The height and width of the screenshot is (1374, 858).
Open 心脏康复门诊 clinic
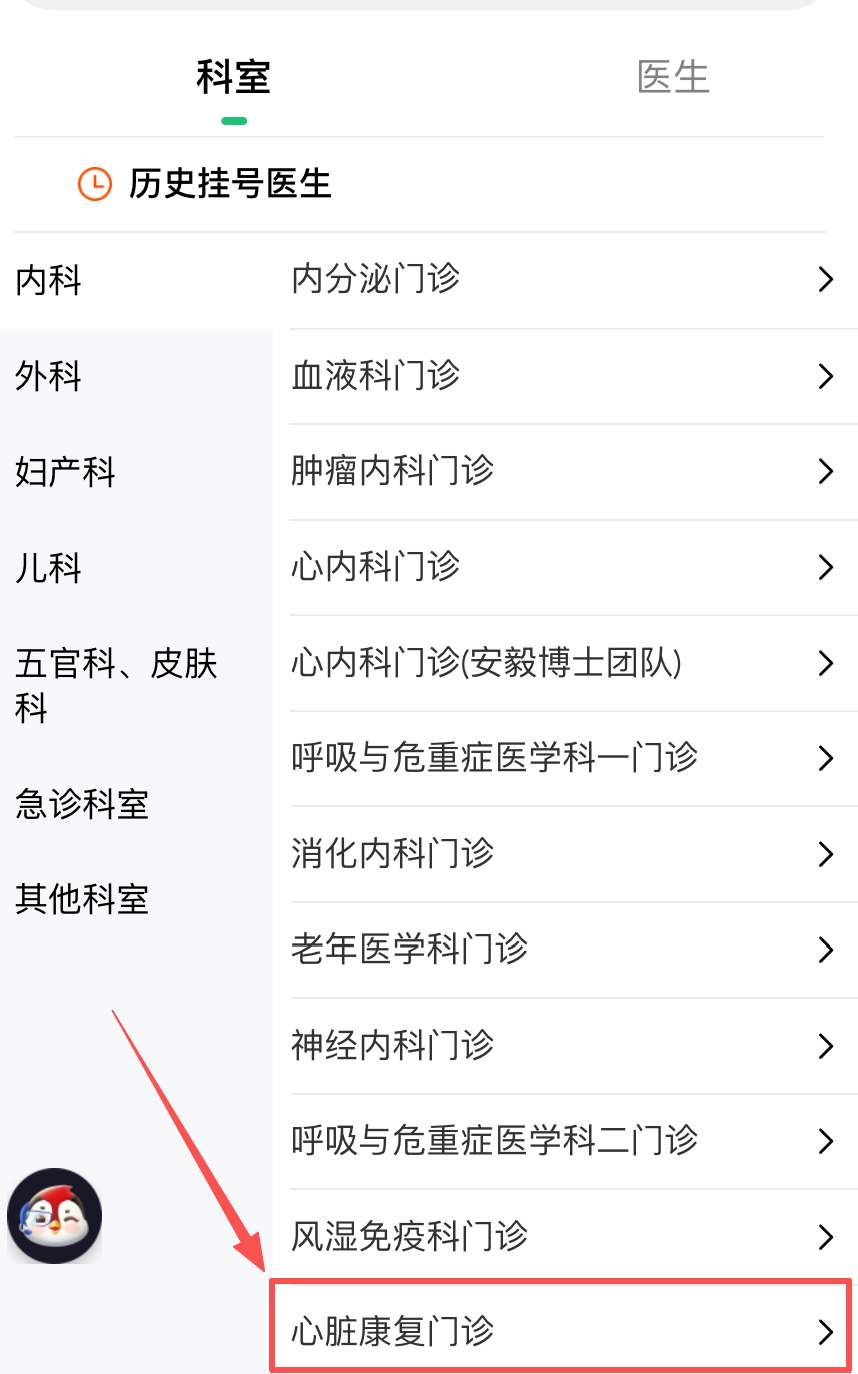pos(561,1332)
